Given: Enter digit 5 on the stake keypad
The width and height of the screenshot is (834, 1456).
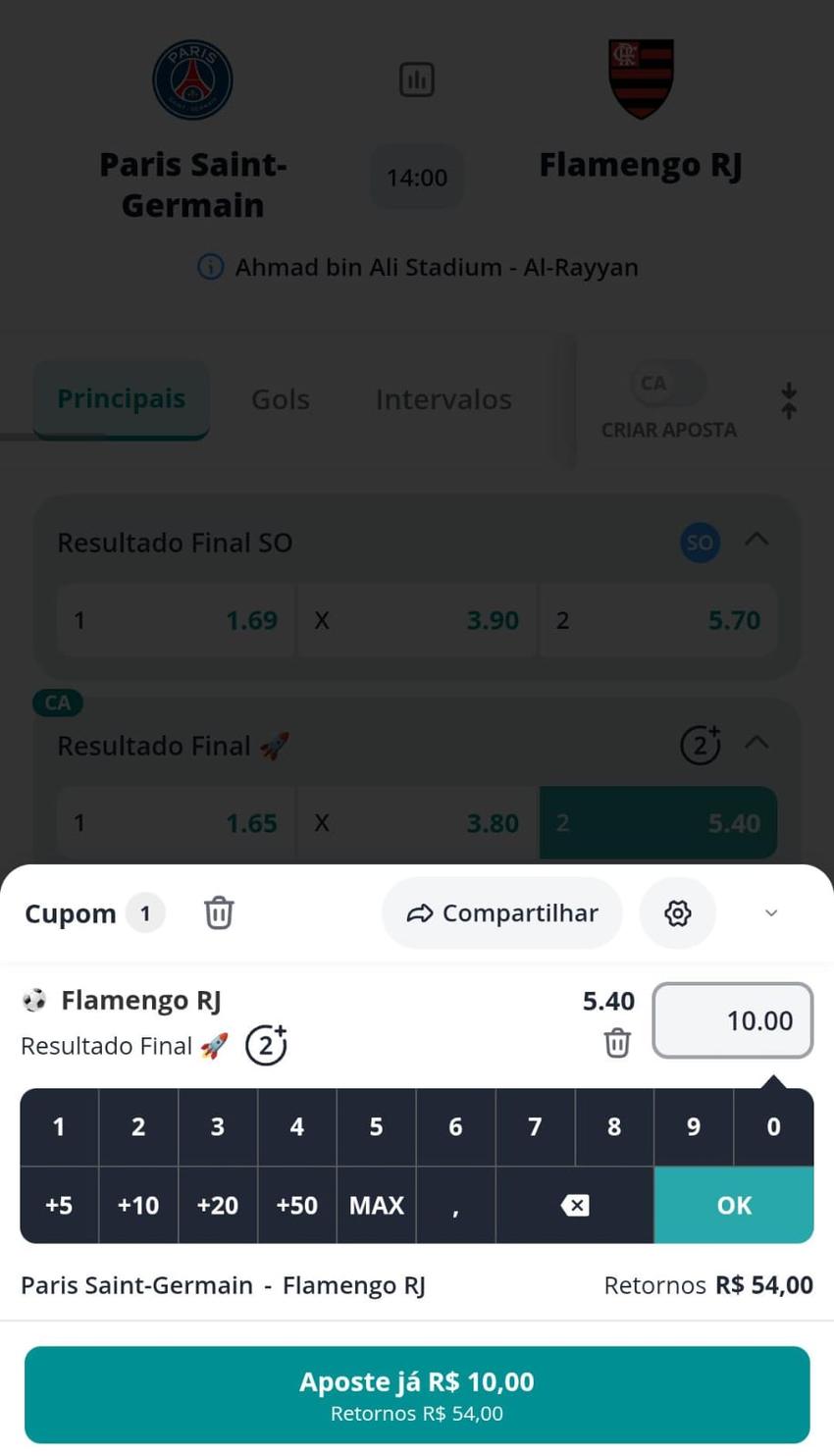Looking at the screenshot, I should pyautogui.click(x=377, y=1126).
